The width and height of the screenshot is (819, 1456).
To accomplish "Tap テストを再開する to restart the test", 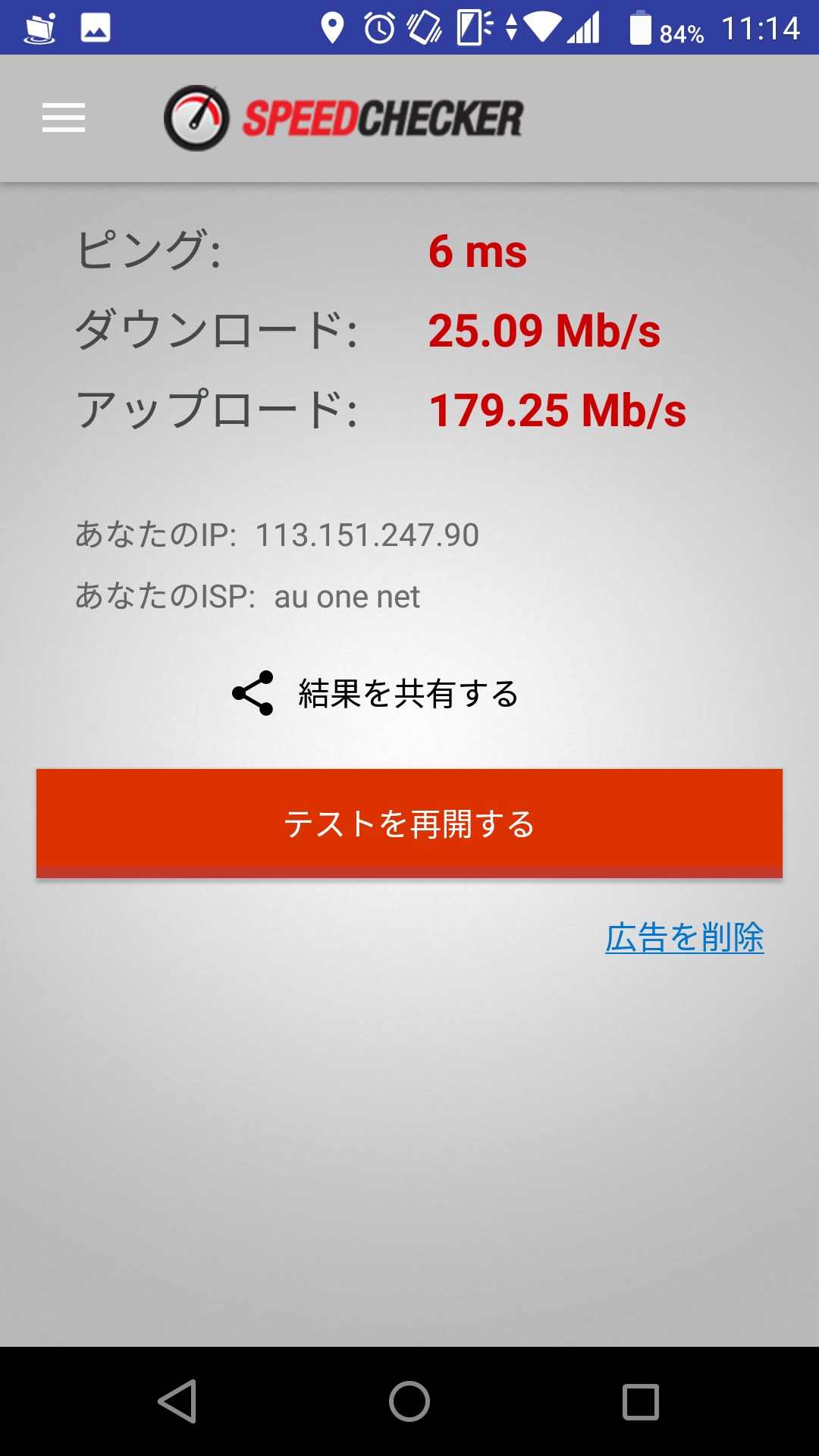I will click(409, 823).
